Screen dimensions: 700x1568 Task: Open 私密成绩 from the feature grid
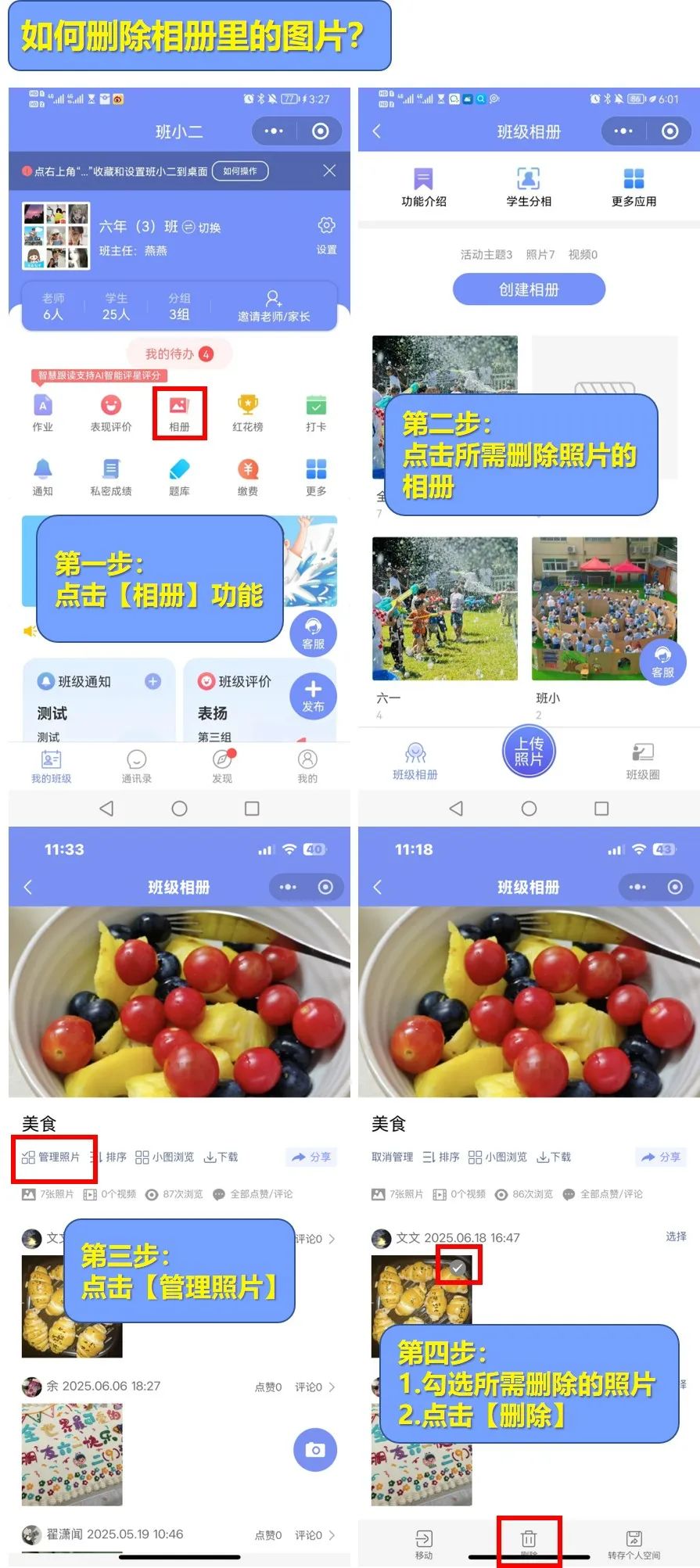(x=110, y=472)
